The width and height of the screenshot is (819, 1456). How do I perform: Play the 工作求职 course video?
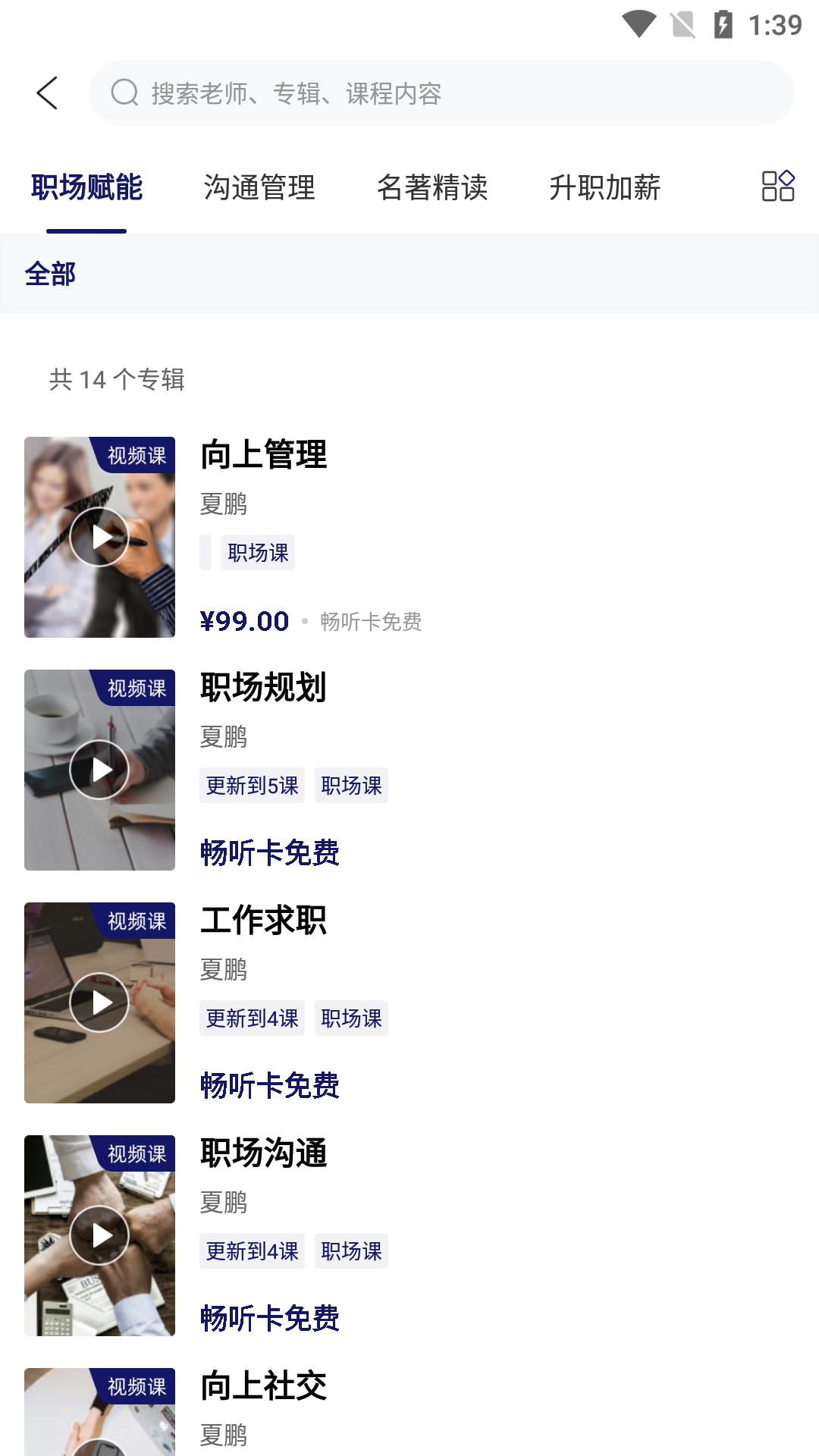click(99, 1001)
